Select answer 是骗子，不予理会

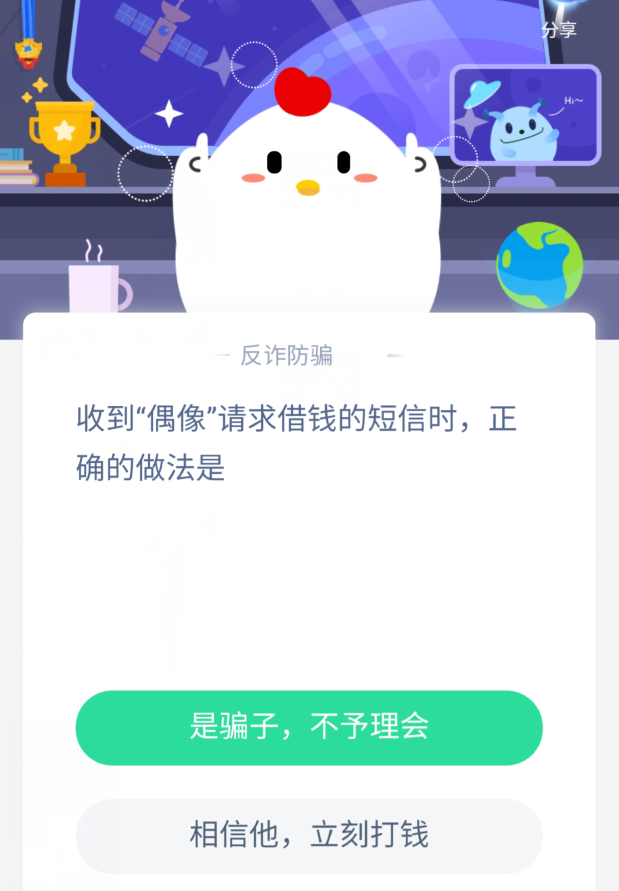[x=309, y=727]
